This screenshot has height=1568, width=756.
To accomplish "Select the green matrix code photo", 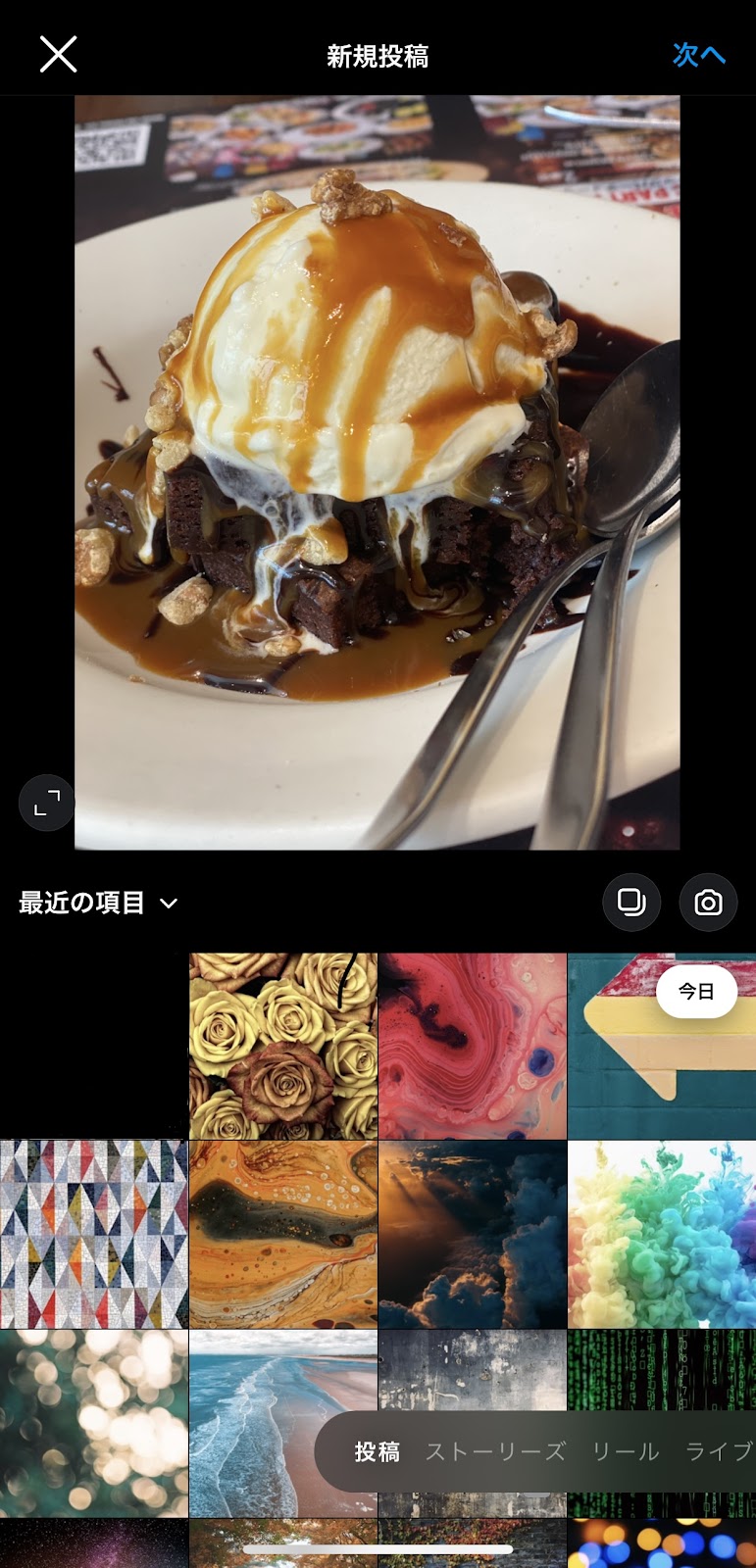I will [662, 1369].
